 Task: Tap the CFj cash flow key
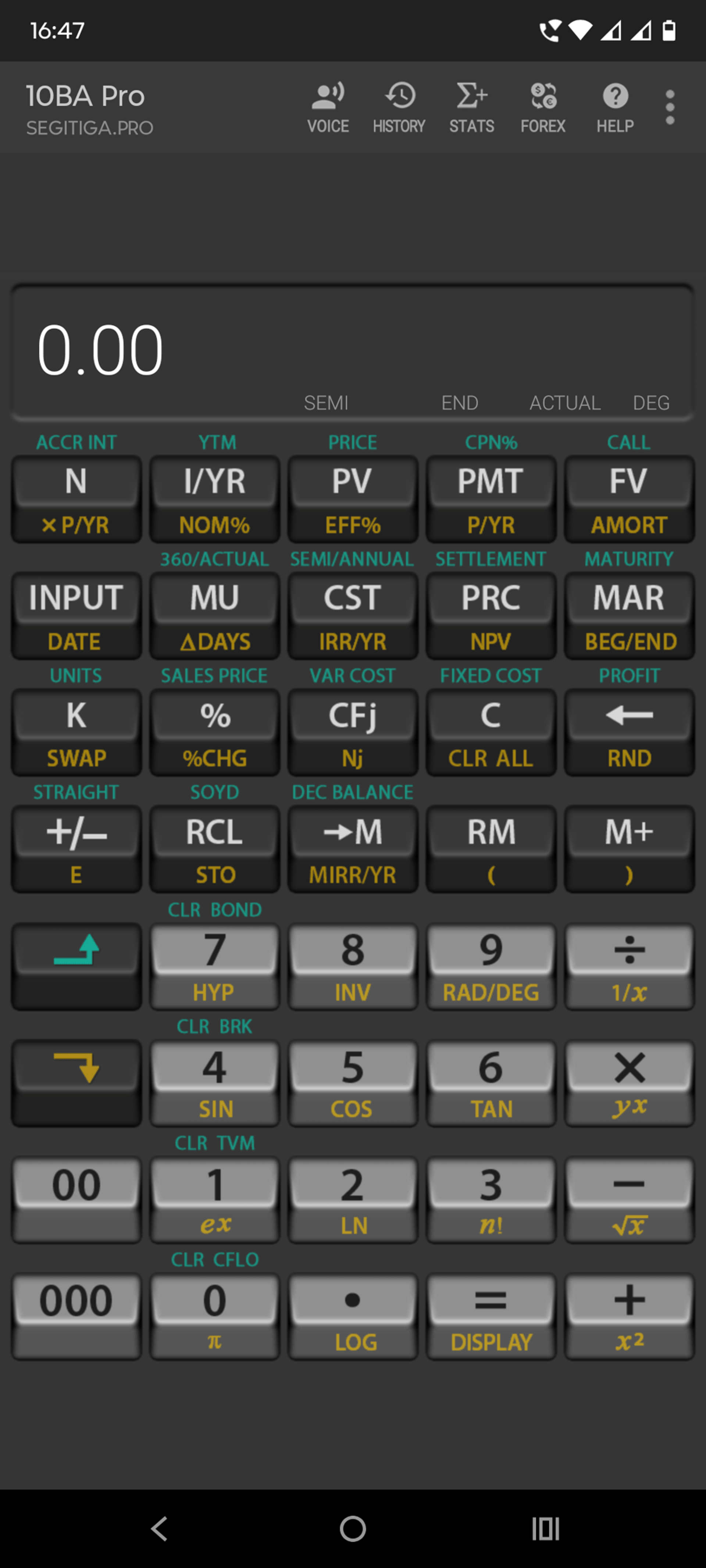point(353,732)
